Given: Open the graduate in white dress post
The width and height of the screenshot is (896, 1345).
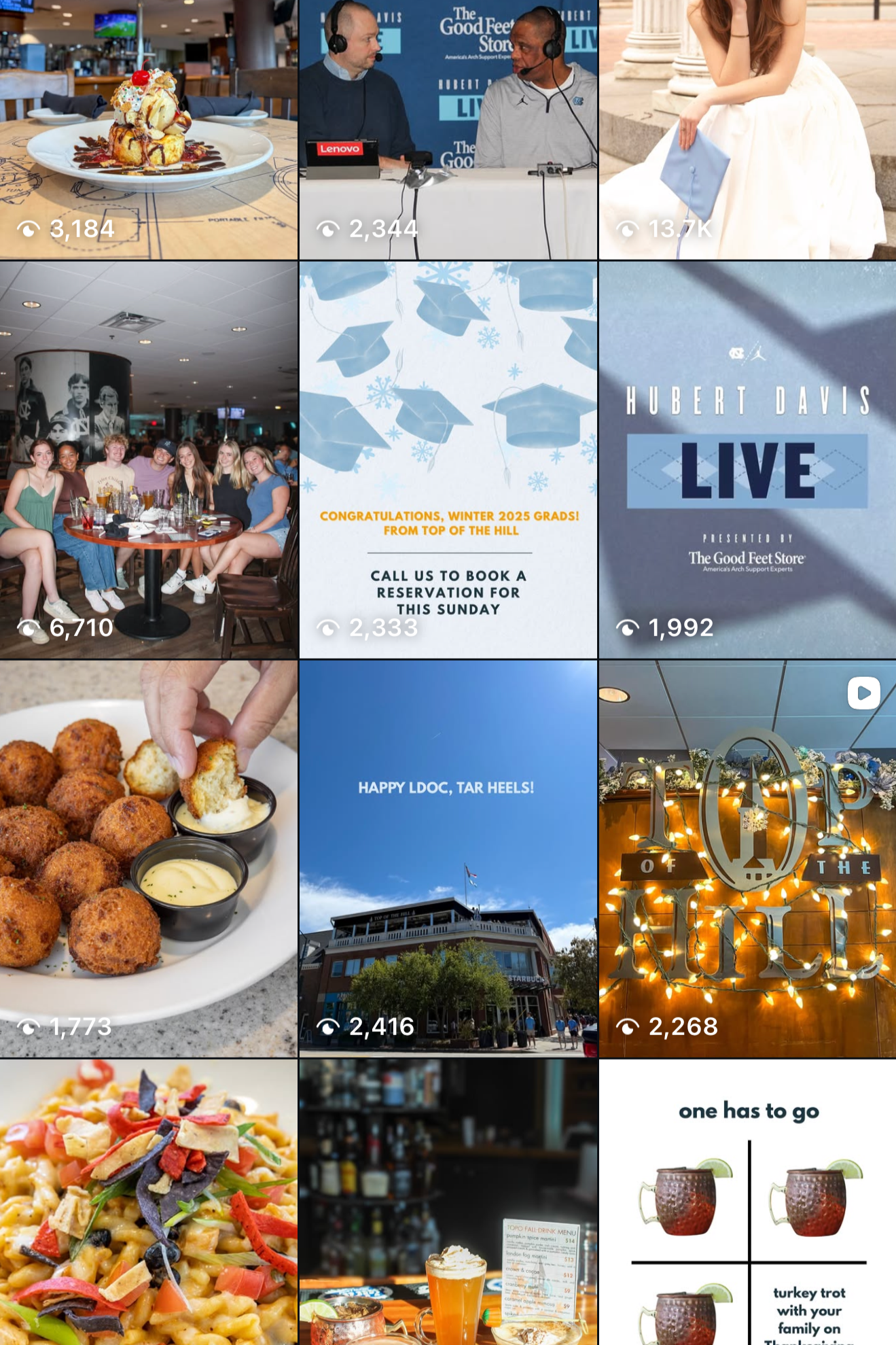Looking at the screenshot, I should point(747,129).
